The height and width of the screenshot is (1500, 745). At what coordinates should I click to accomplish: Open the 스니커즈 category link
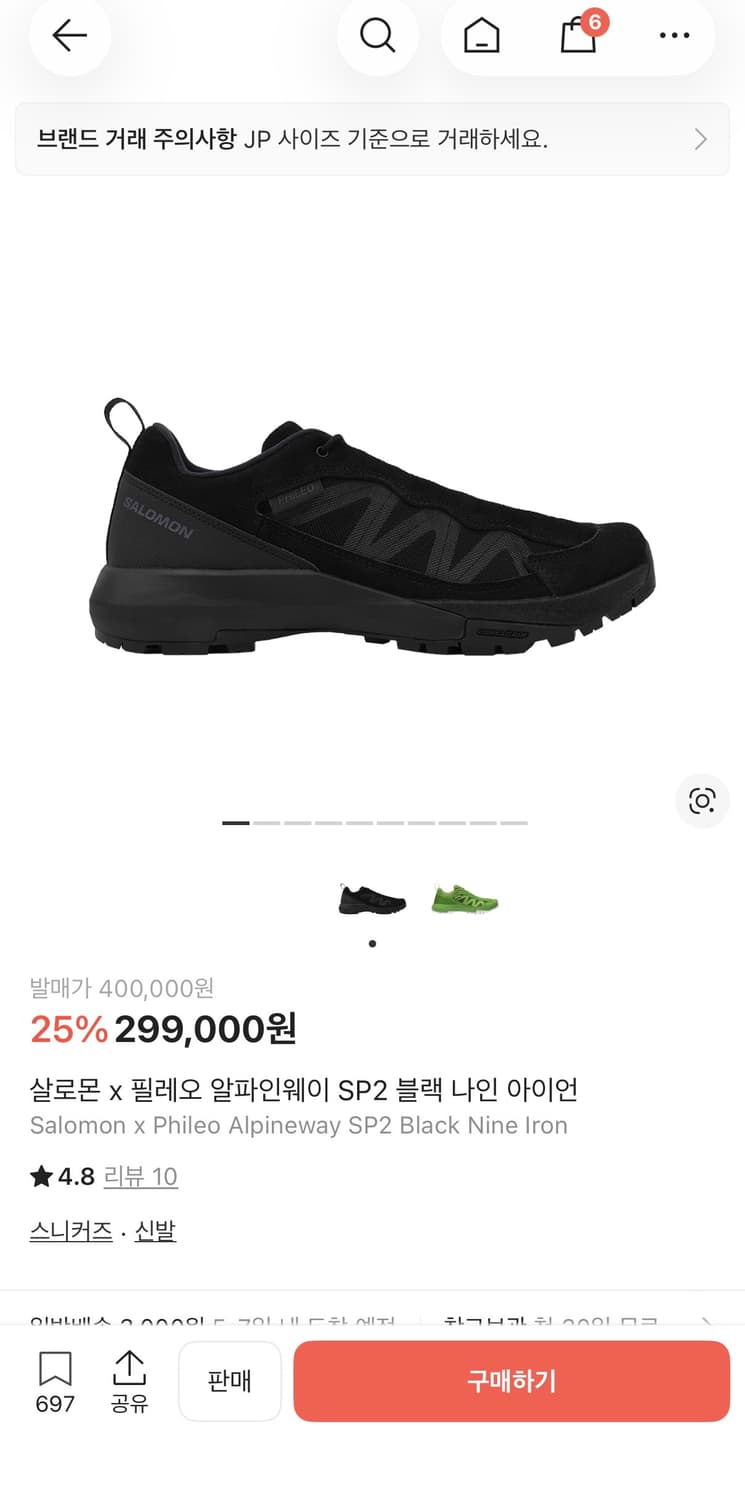pyautogui.click(x=70, y=1231)
